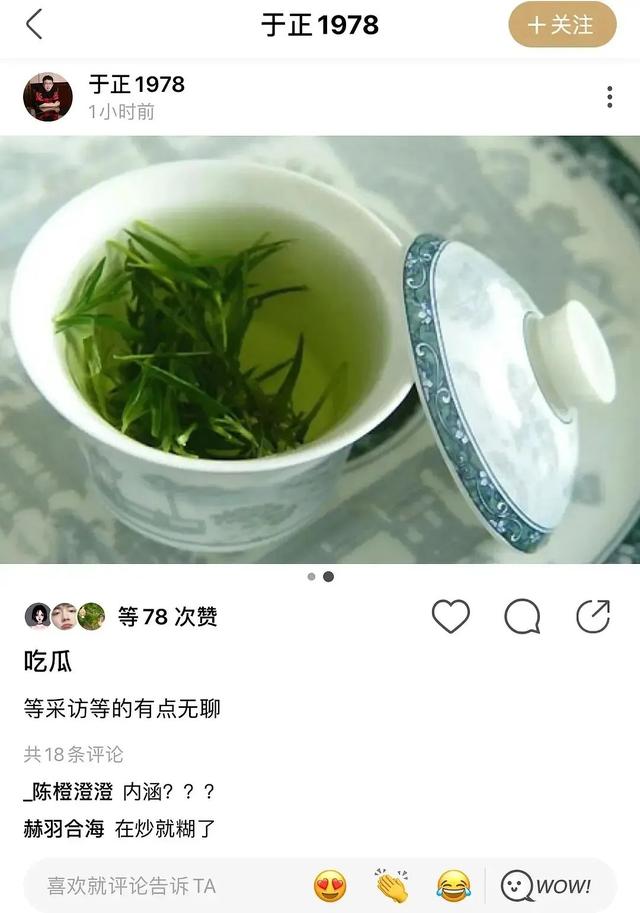Tap the image page indicator dots
Screen dimensions: 640x913
tap(320, 577)
